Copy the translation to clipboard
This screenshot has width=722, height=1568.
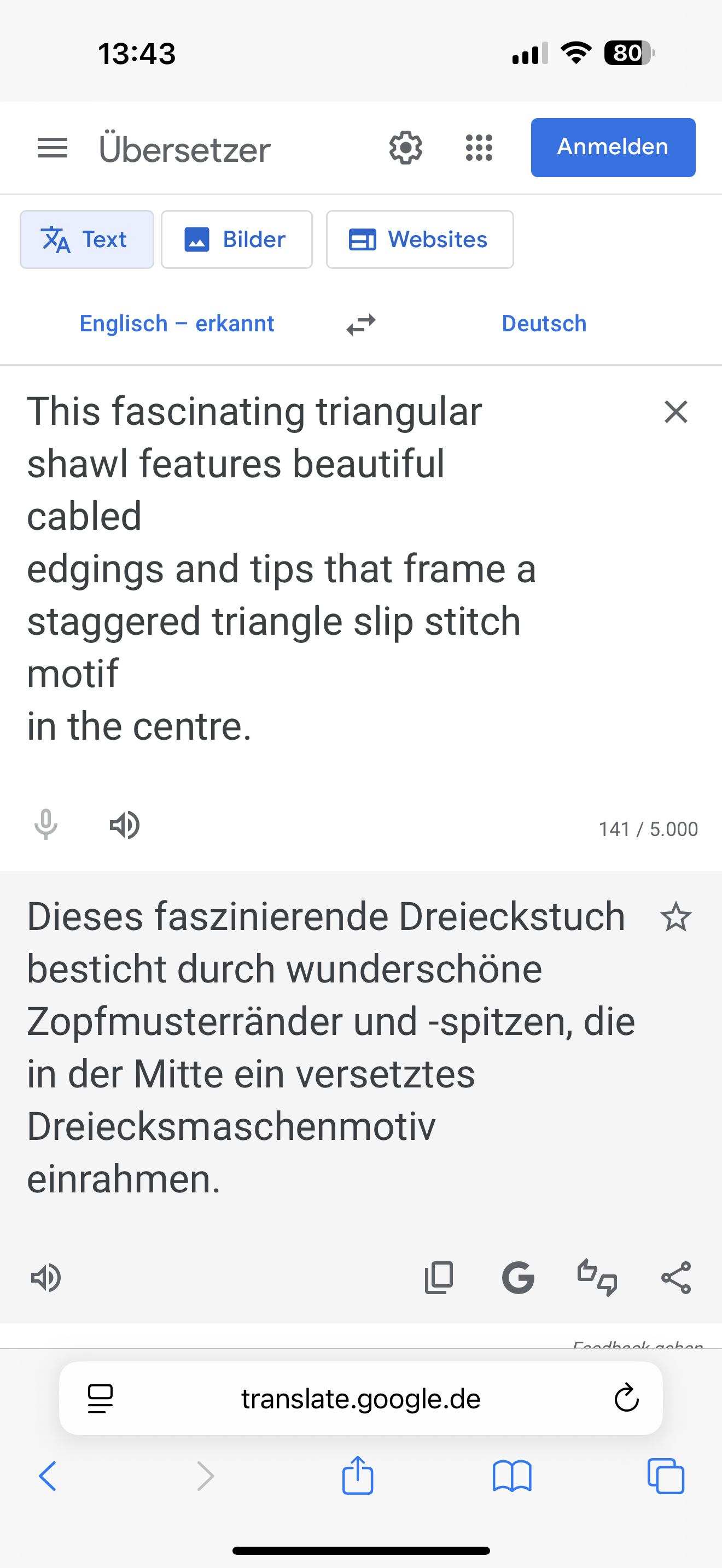(x=439, y=1277)
